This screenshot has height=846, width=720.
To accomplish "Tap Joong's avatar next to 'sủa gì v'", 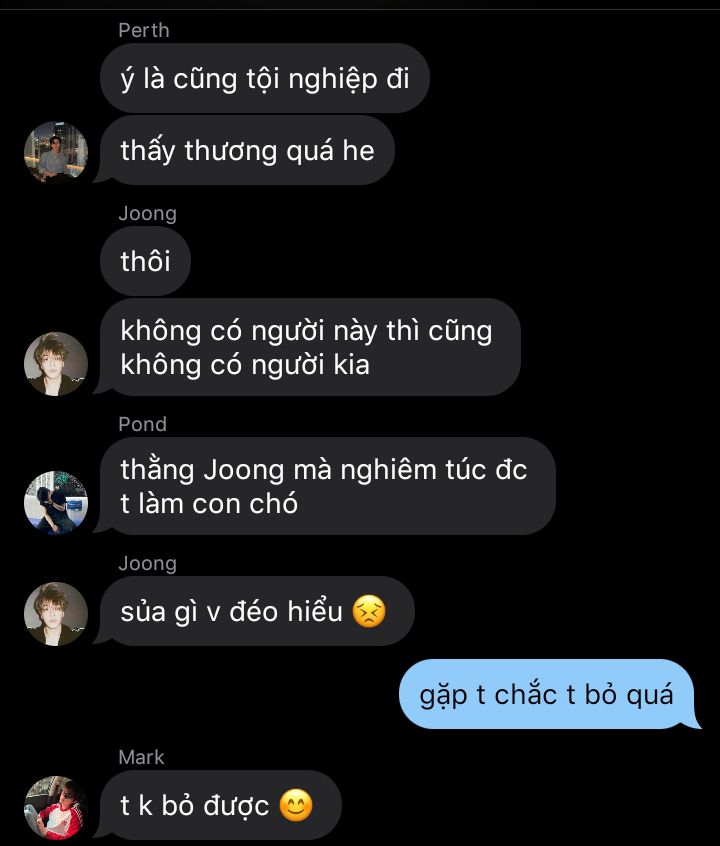I will coord(56,613).
